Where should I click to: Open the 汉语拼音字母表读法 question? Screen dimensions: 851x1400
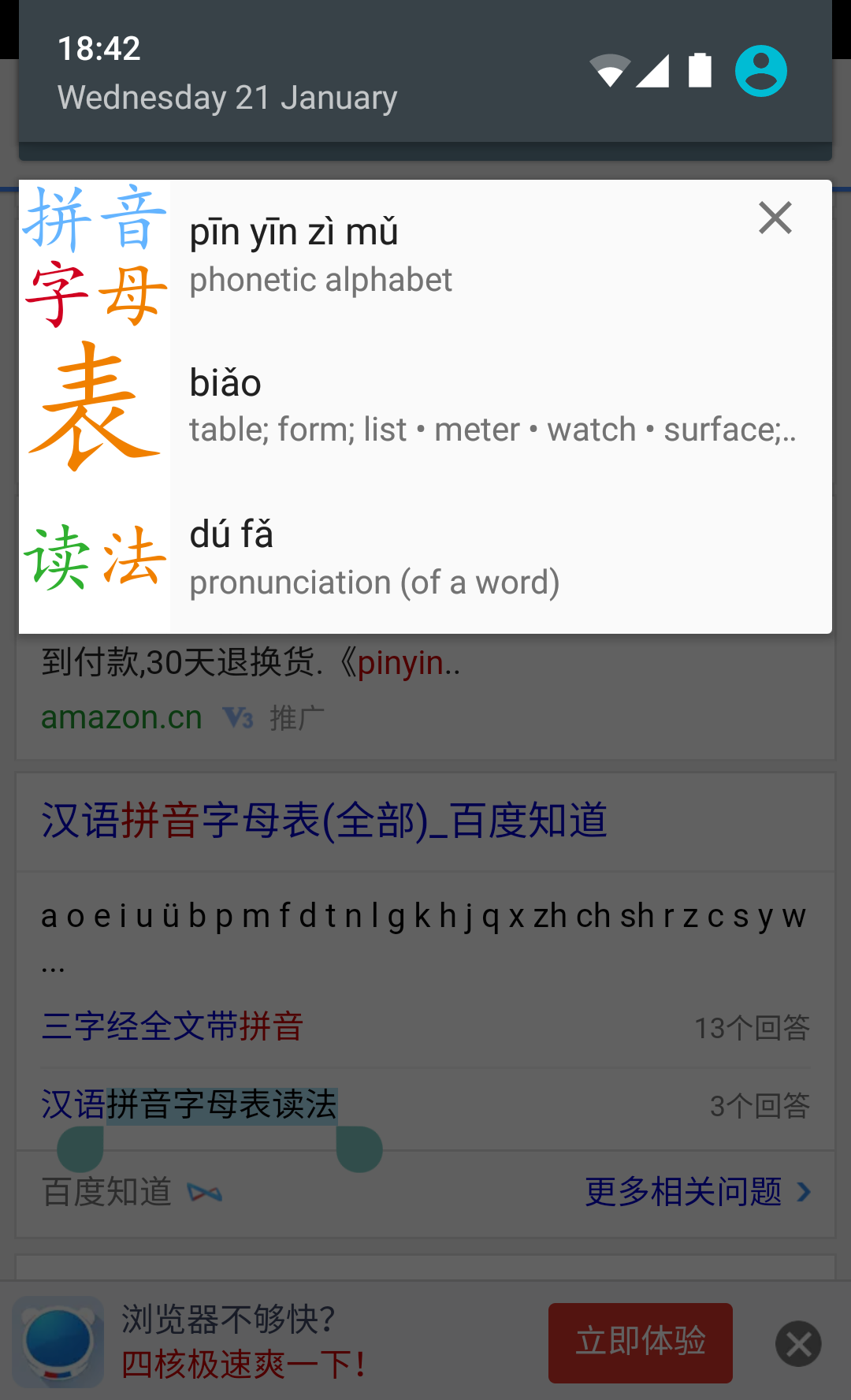tap(189, 1104)
